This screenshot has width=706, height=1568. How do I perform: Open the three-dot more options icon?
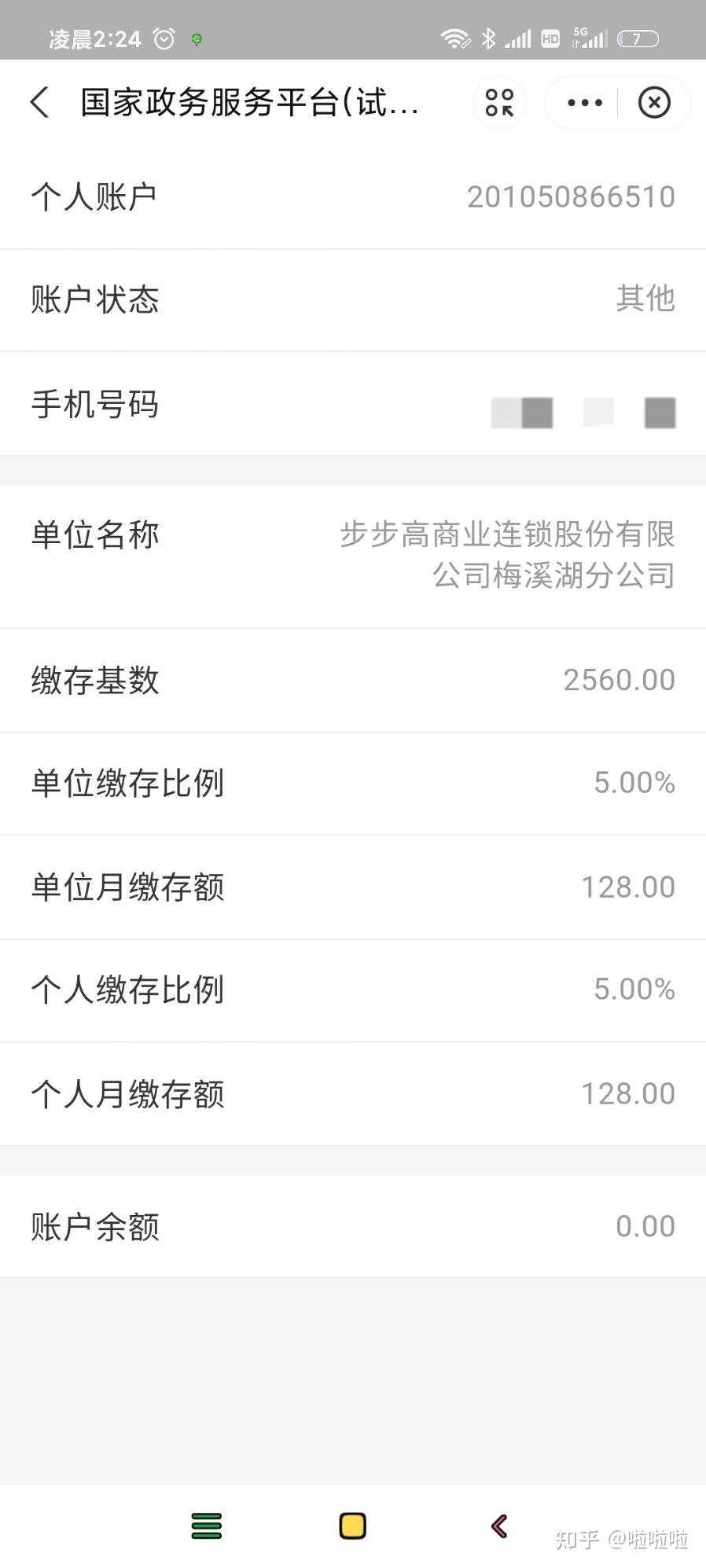click(583, 102)
